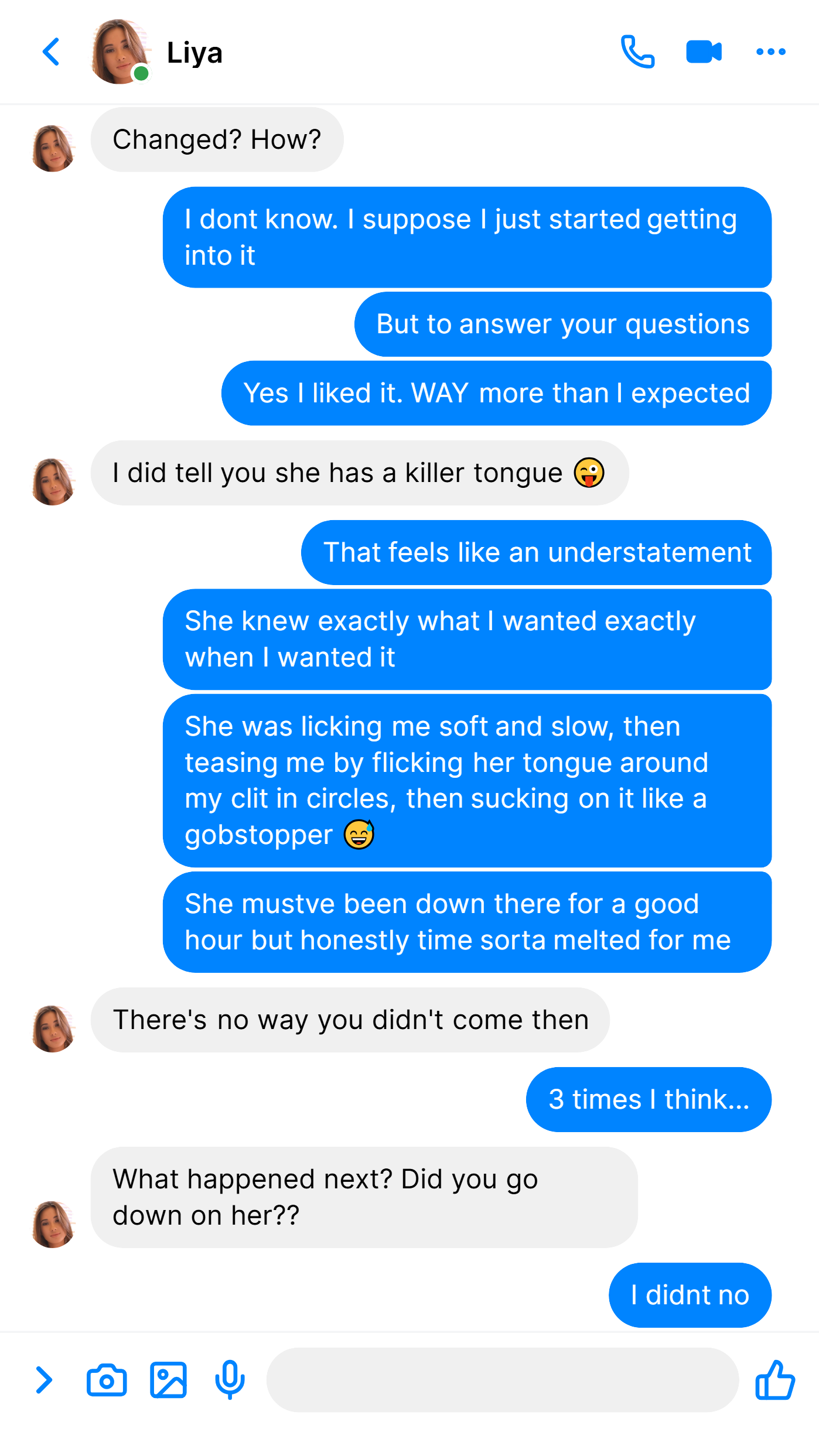Expand the chevron beside the camera icon

44,1379
